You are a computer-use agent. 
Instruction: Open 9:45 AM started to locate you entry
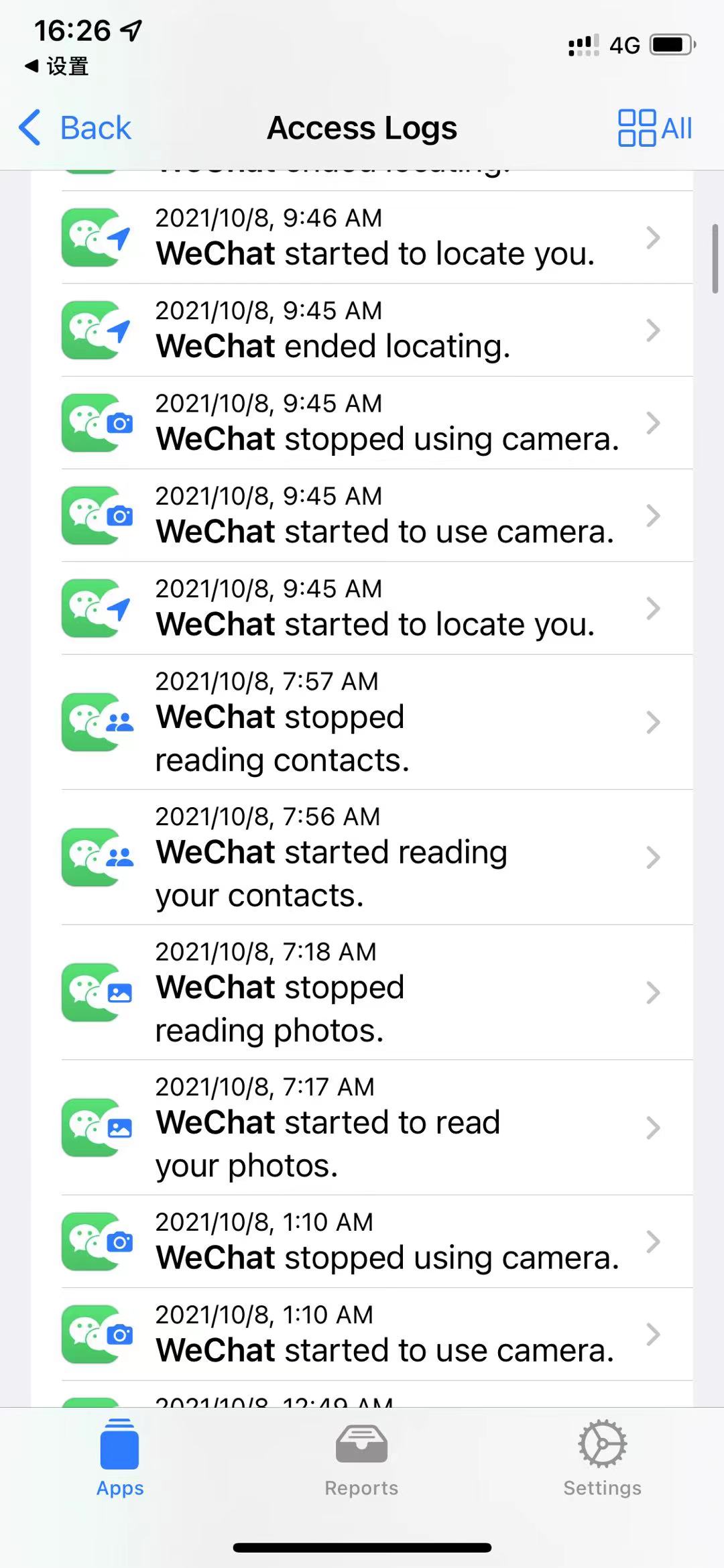pos(375,607)
